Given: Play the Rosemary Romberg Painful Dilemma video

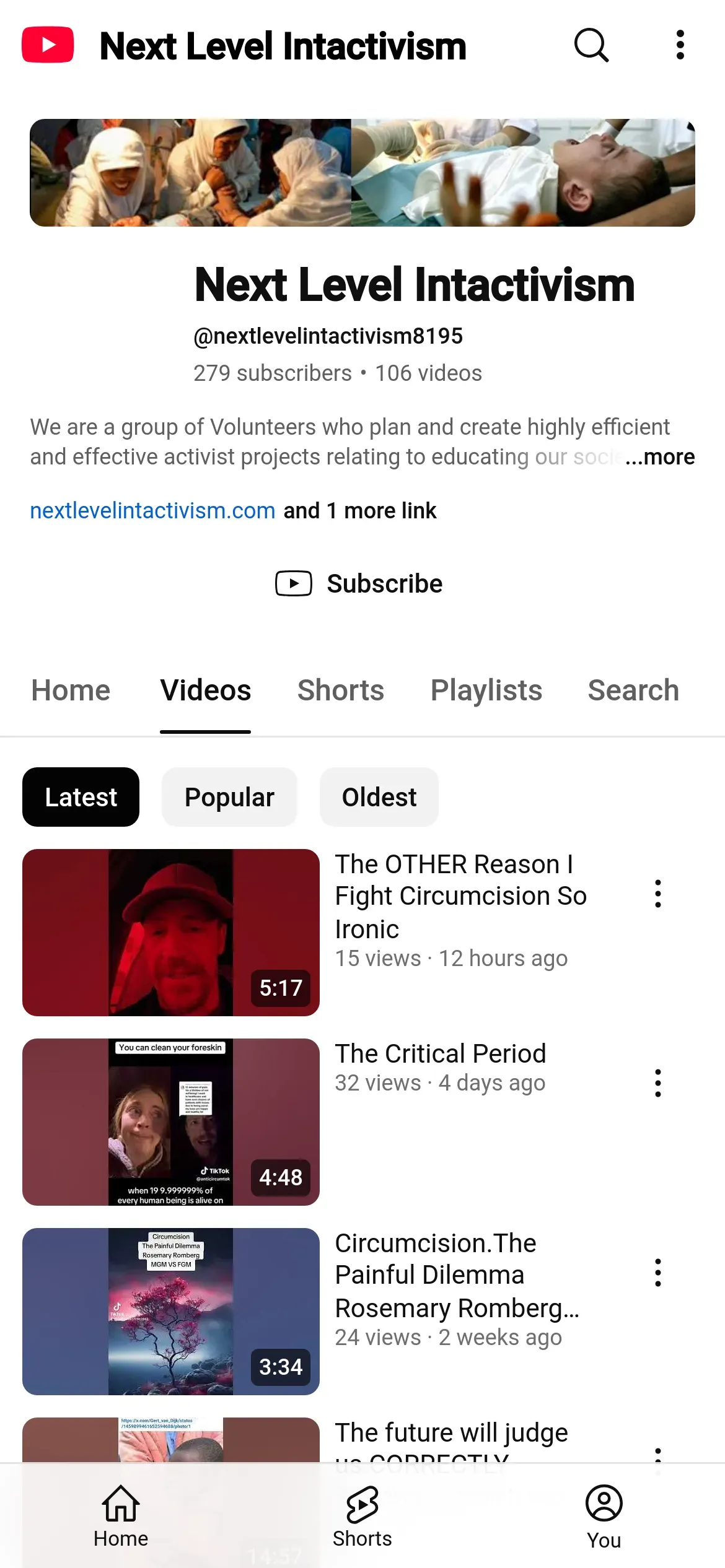Looking at the screenshot, I should click(x=171, y=1311).
